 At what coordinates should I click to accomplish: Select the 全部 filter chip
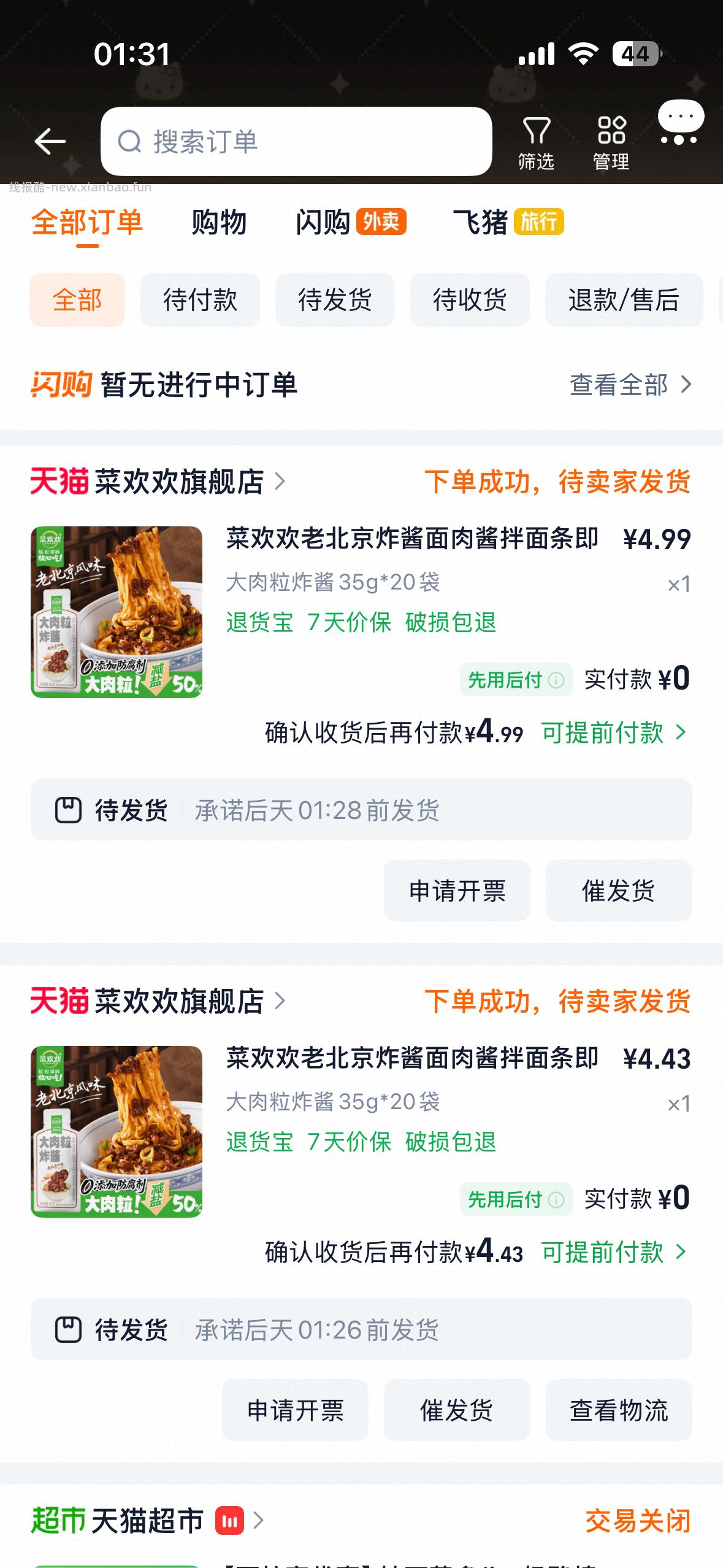(77, 300)
